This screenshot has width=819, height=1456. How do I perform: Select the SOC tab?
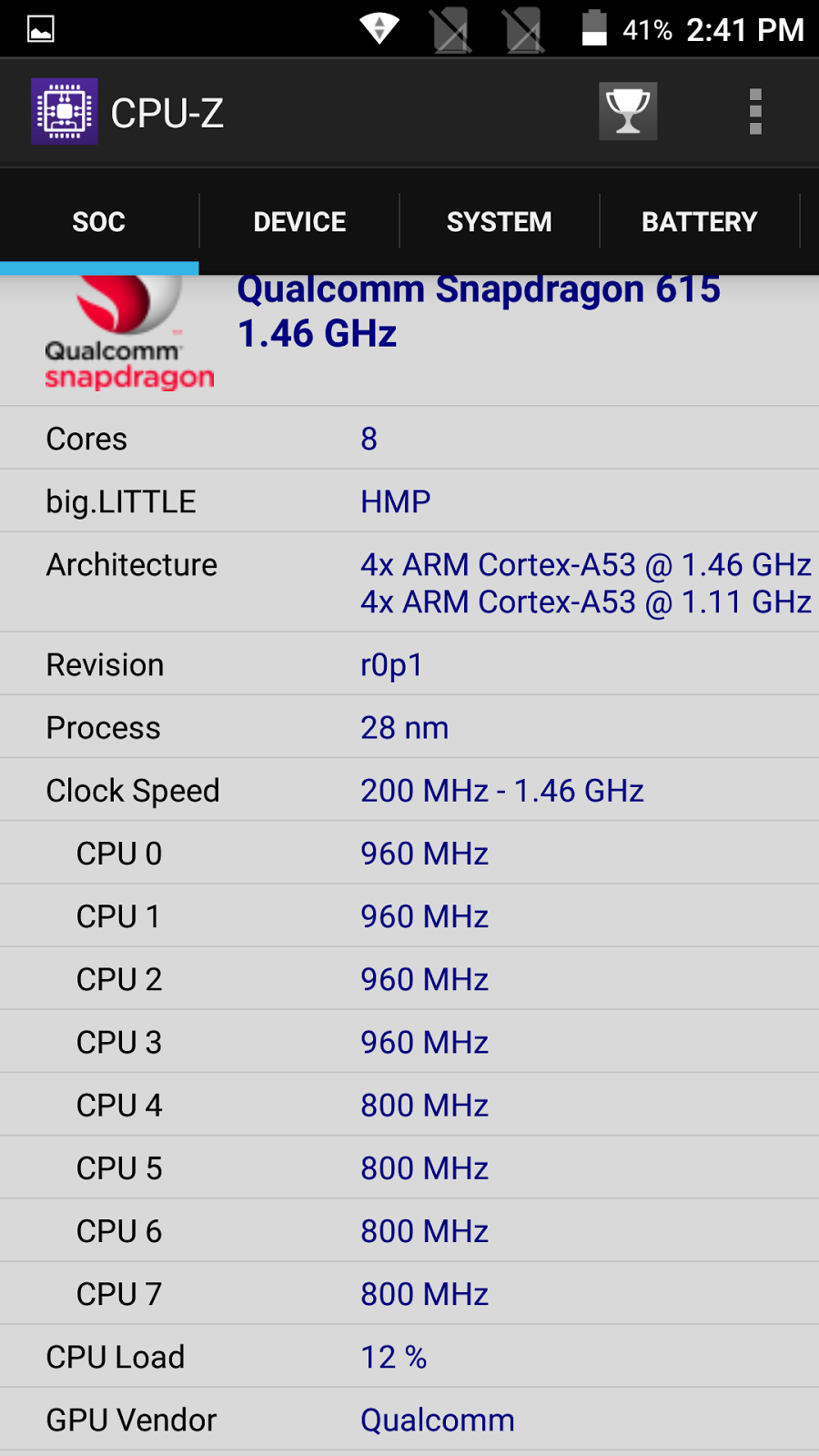[98, 221]
